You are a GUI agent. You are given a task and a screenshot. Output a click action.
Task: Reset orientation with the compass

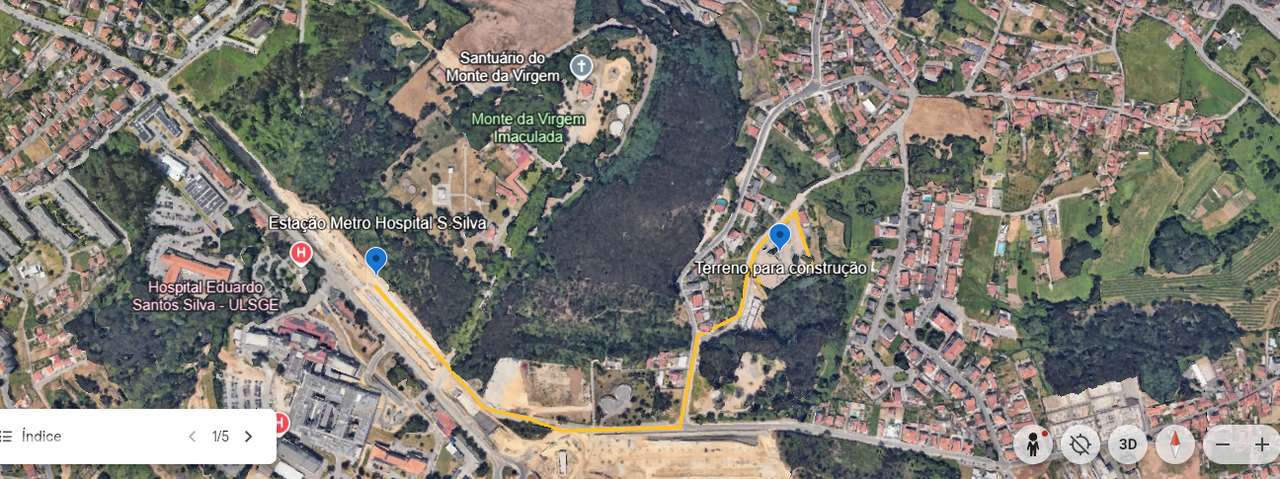[1175, 444]
